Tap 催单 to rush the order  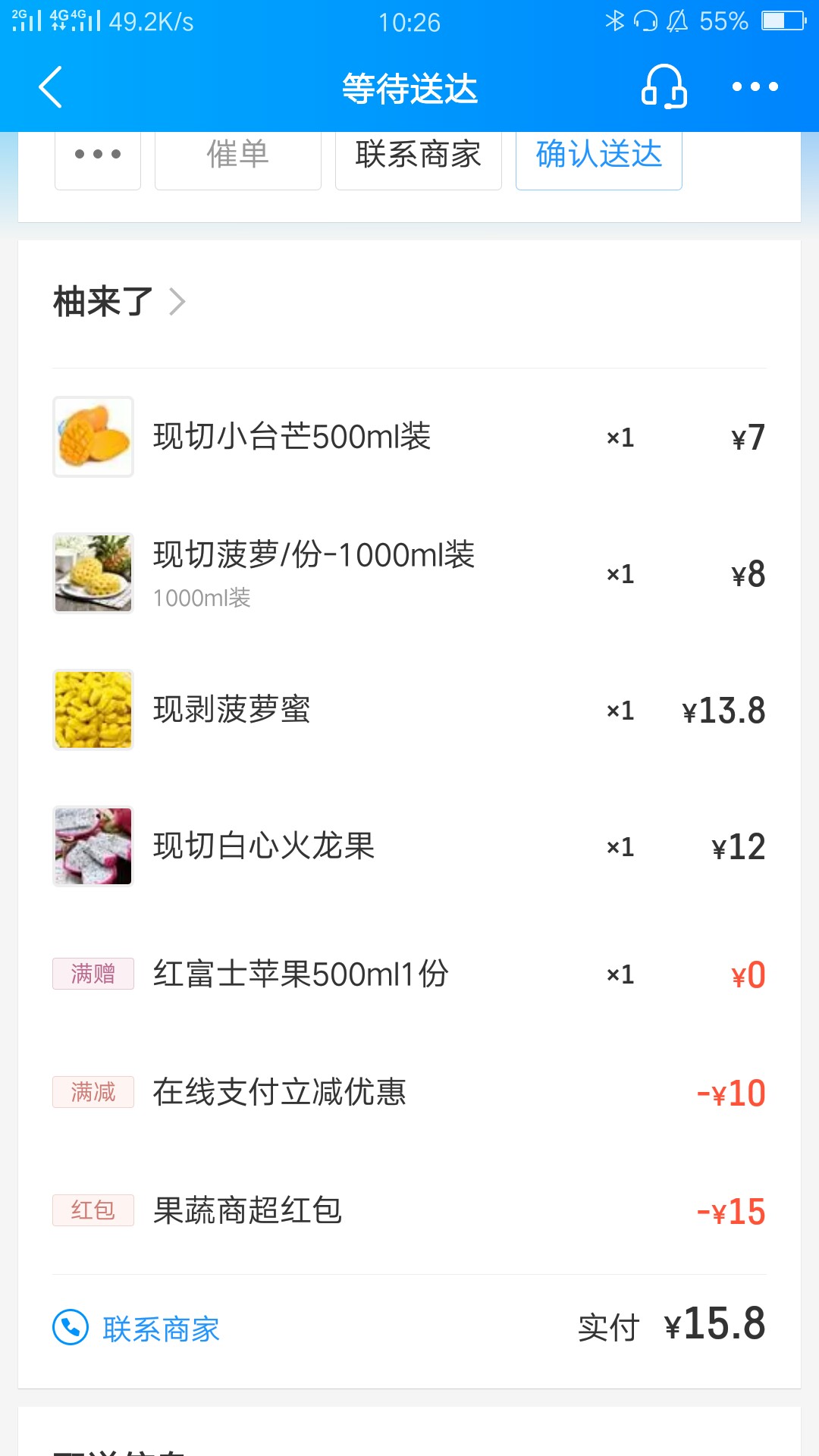(x=237, y=155)
